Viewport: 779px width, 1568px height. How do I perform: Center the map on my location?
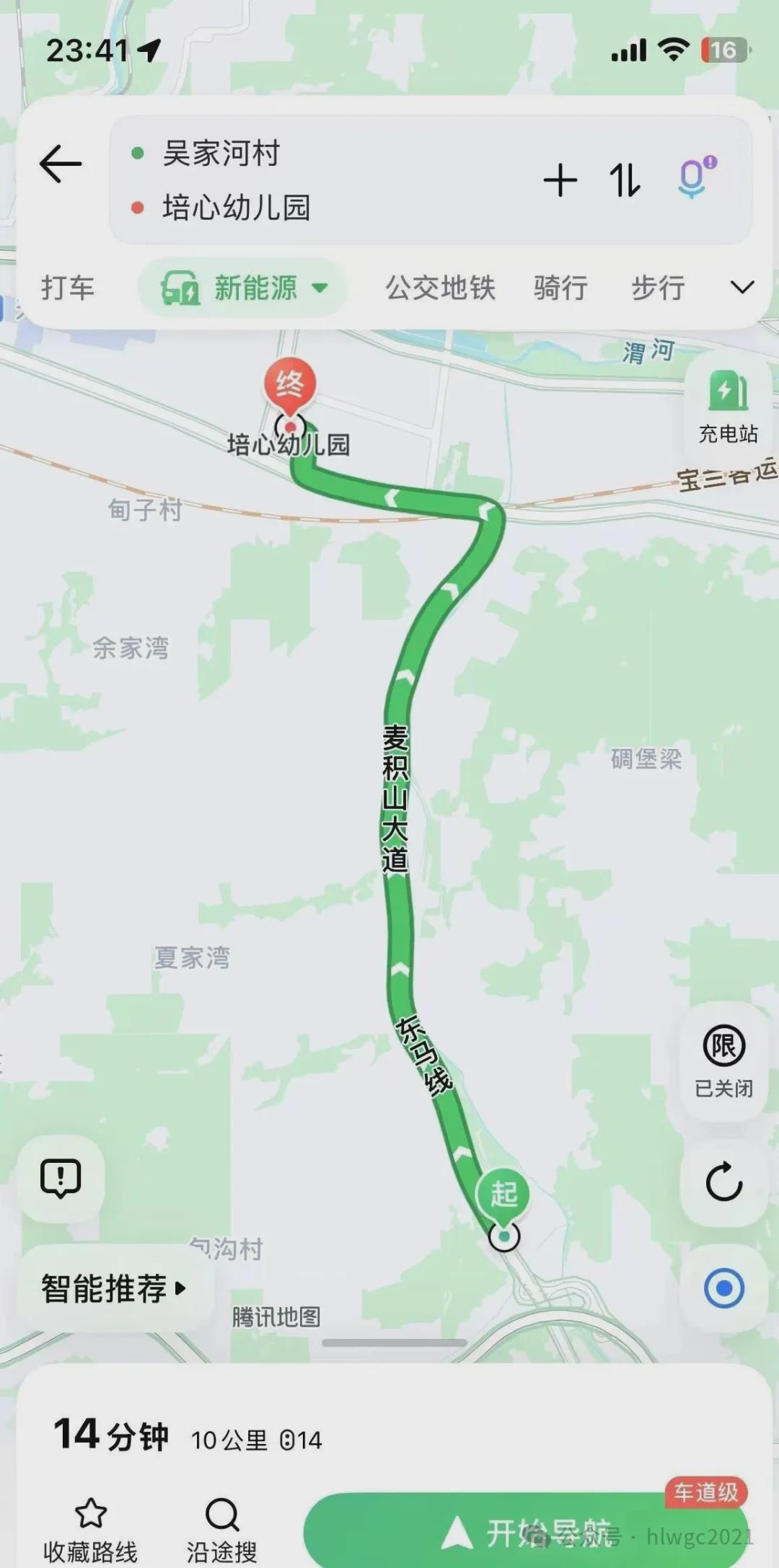pyautogui.click(x=723, y=1288)
